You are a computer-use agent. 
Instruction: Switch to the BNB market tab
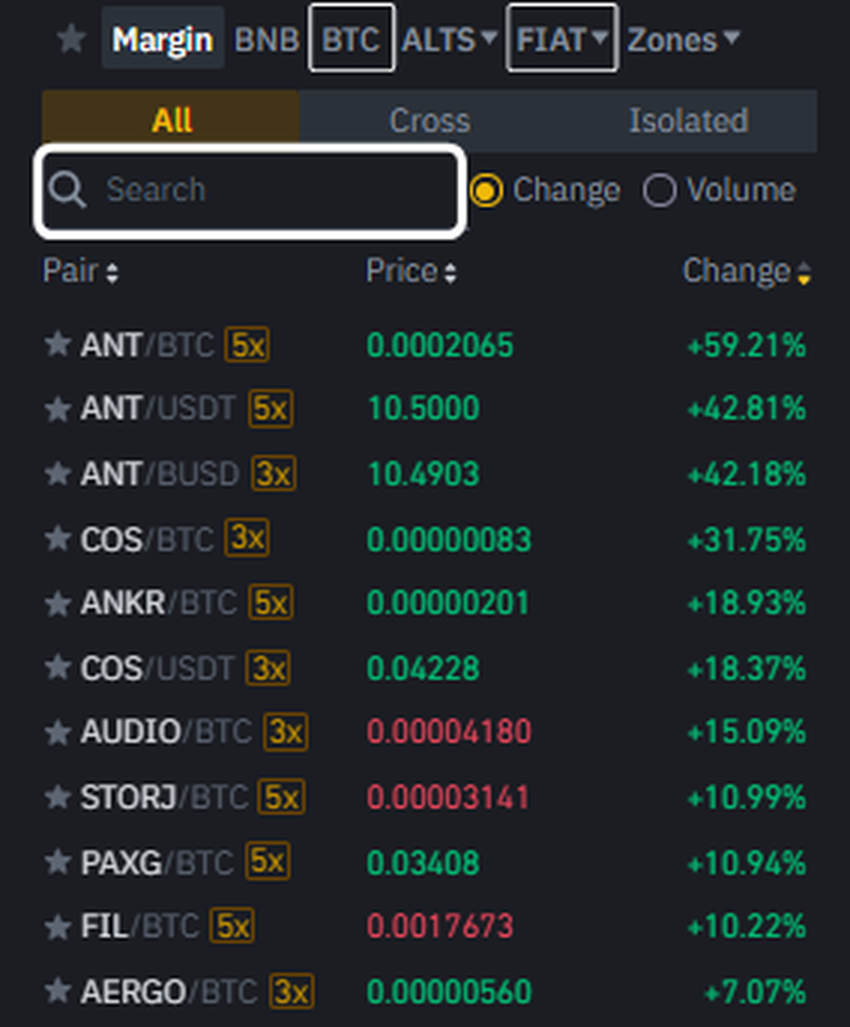(266, 40)
